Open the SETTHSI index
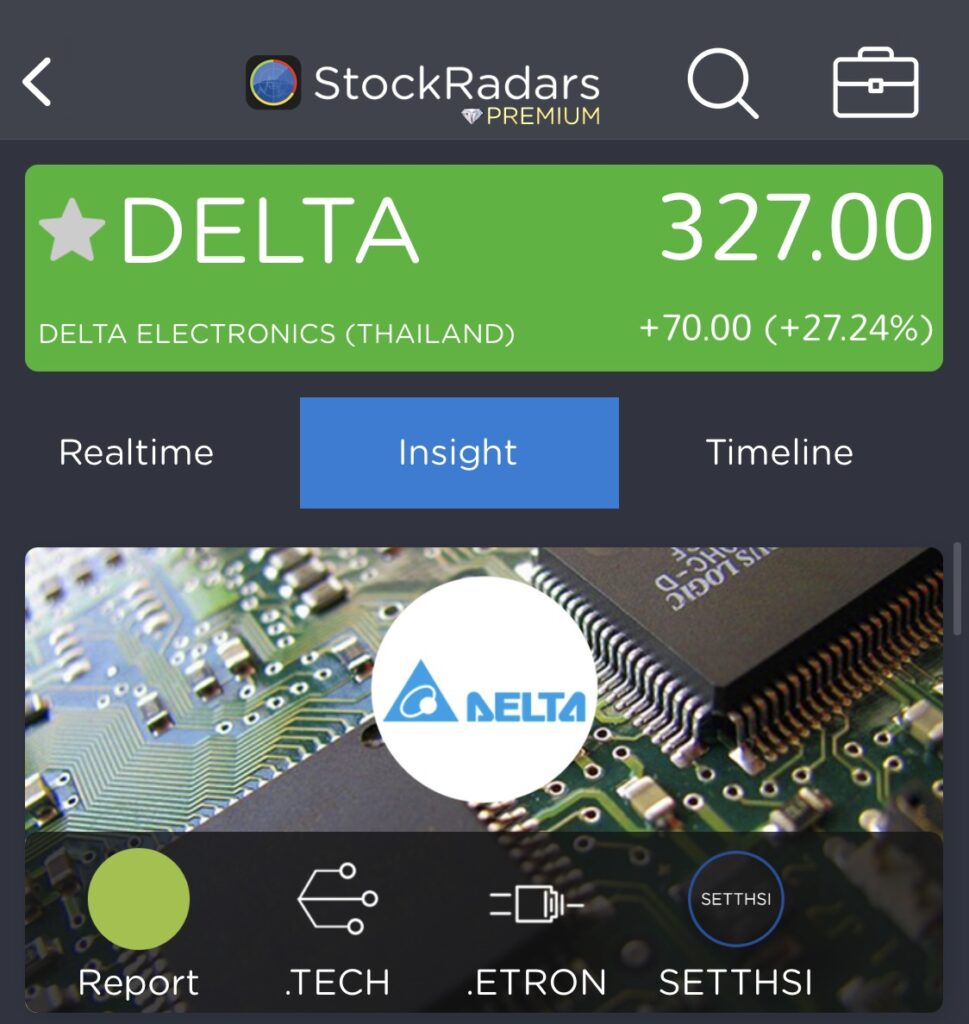Image resolution: width=969 pixels, height=1024 pixels. [736, 922]
